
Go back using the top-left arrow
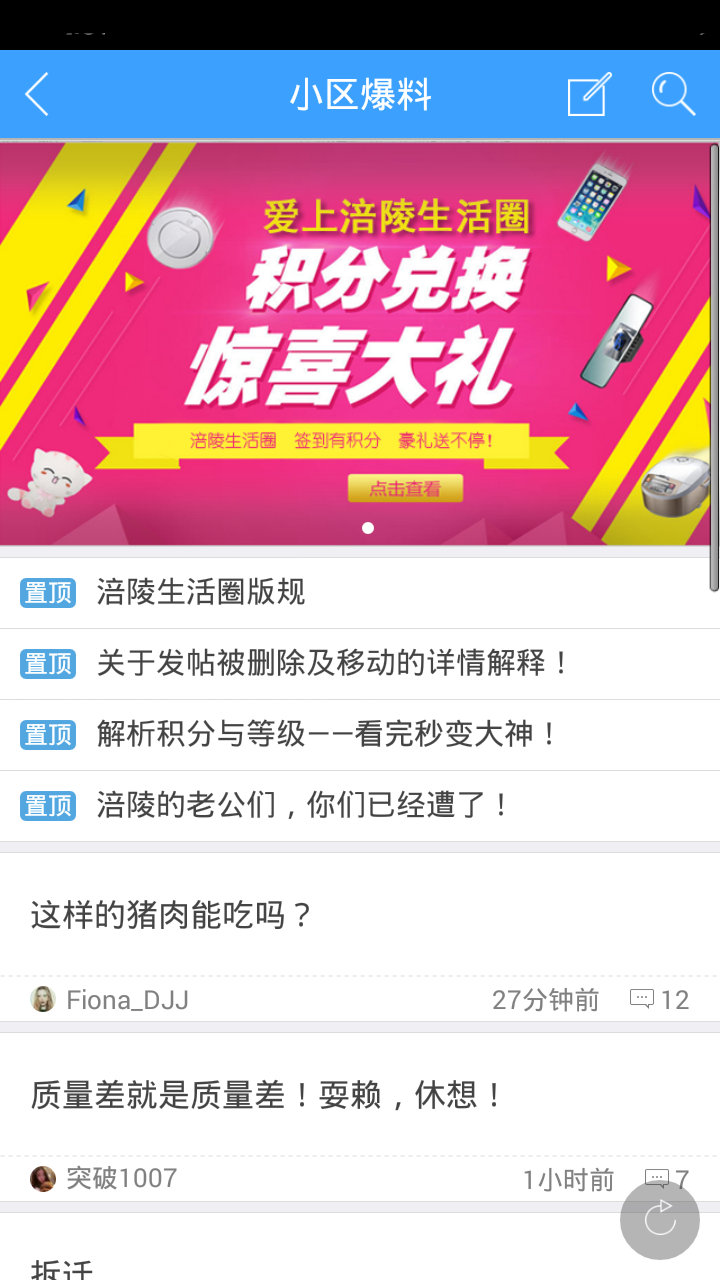click(37, 95)
